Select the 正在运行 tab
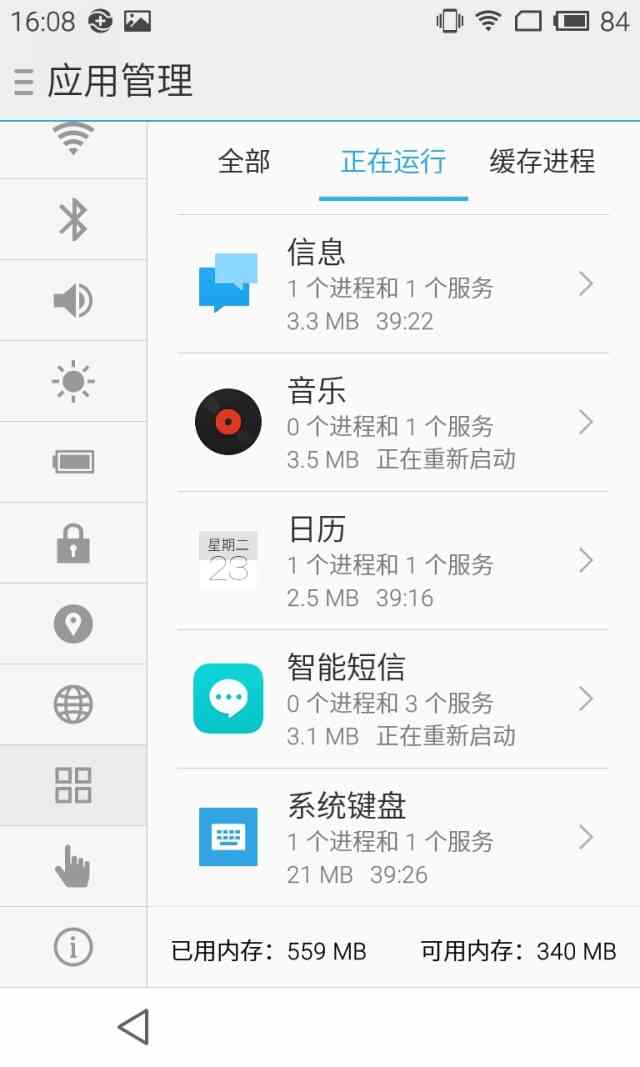The image size is (640, 1067). click(393, 161)
